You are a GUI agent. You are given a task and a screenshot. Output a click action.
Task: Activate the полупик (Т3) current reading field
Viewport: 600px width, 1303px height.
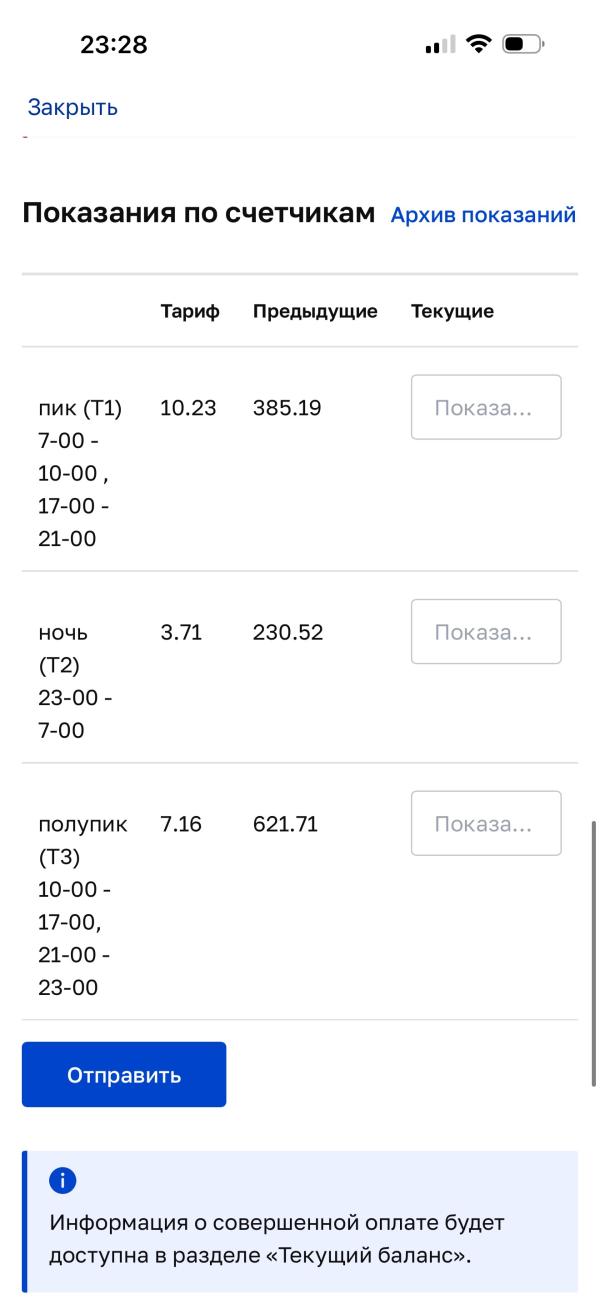[x=486, y=823]
